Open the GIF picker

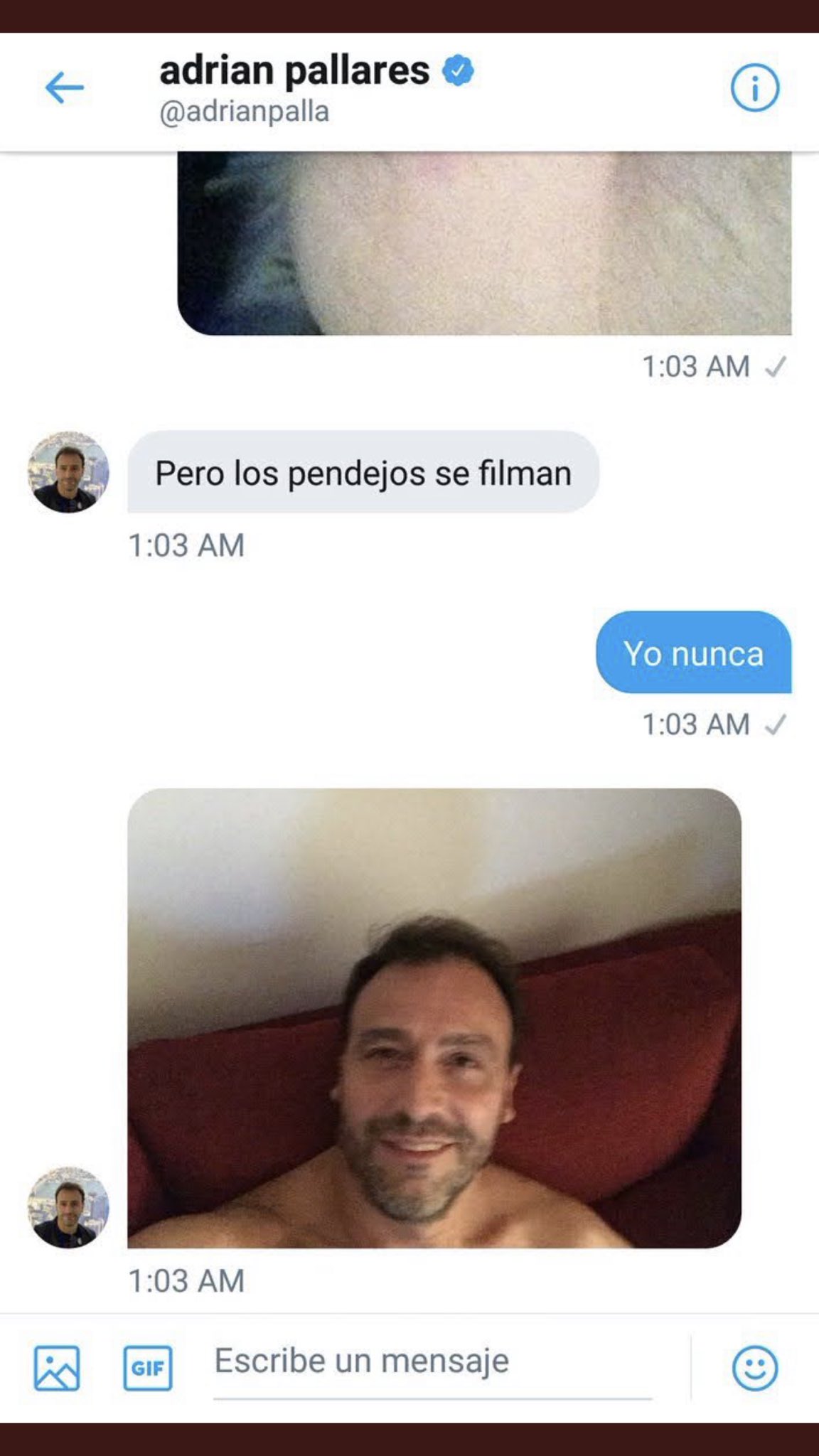pos(148,1368)
